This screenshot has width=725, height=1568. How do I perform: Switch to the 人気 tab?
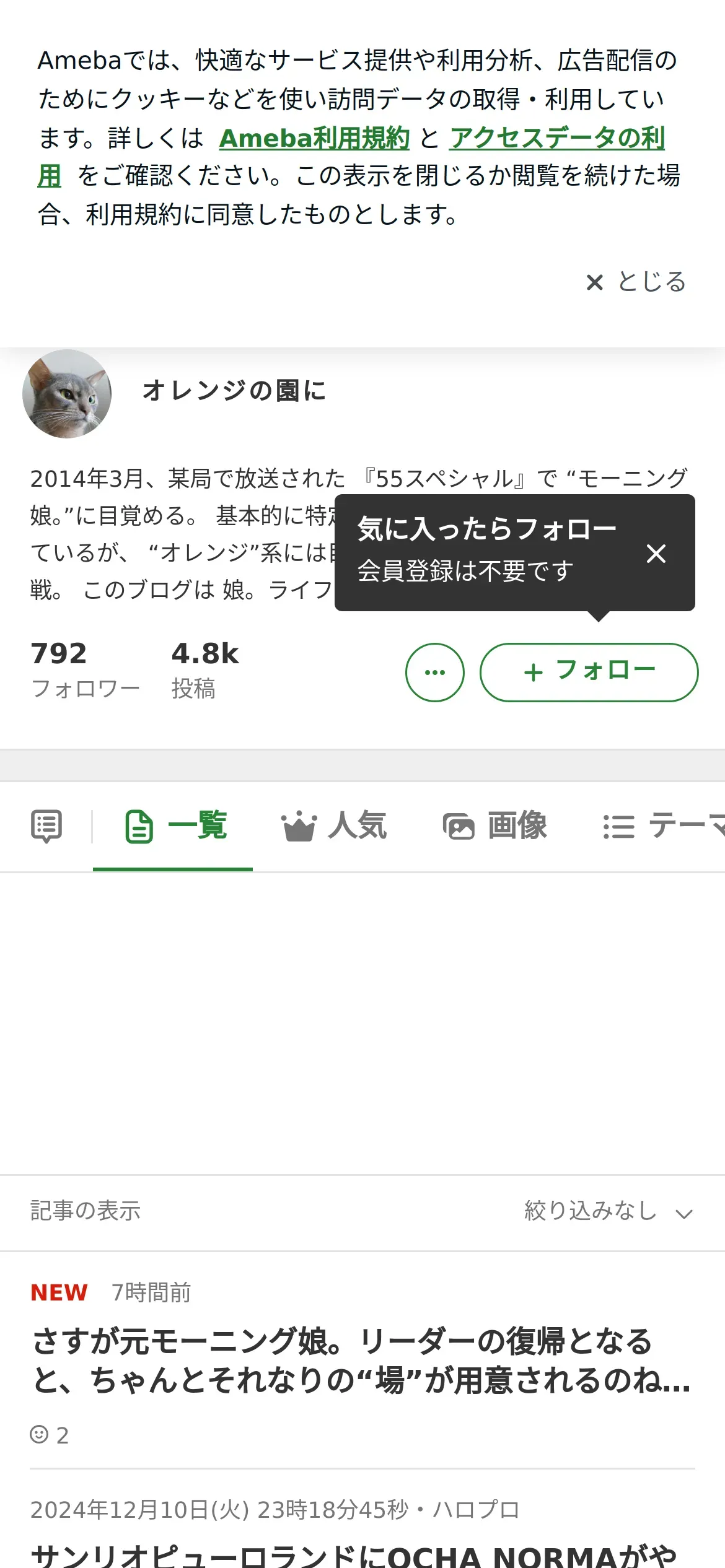point(334,826)
